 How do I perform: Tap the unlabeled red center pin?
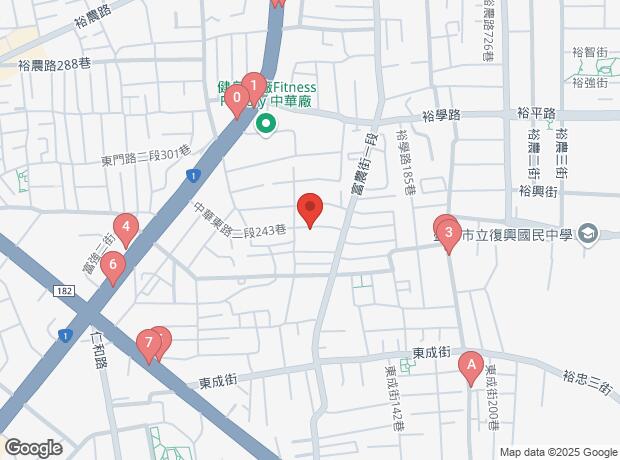310,209
